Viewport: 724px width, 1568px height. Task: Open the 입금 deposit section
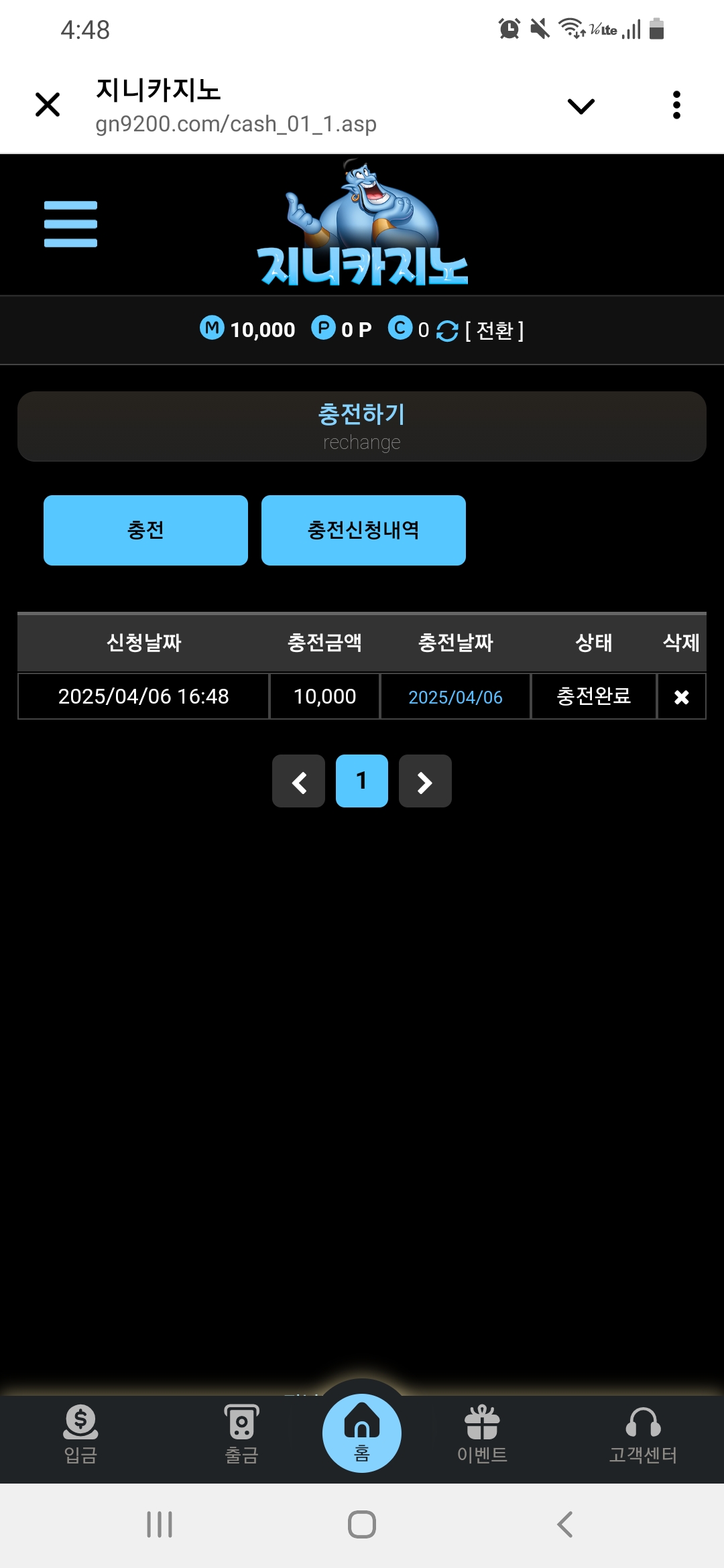point(80,1434)
